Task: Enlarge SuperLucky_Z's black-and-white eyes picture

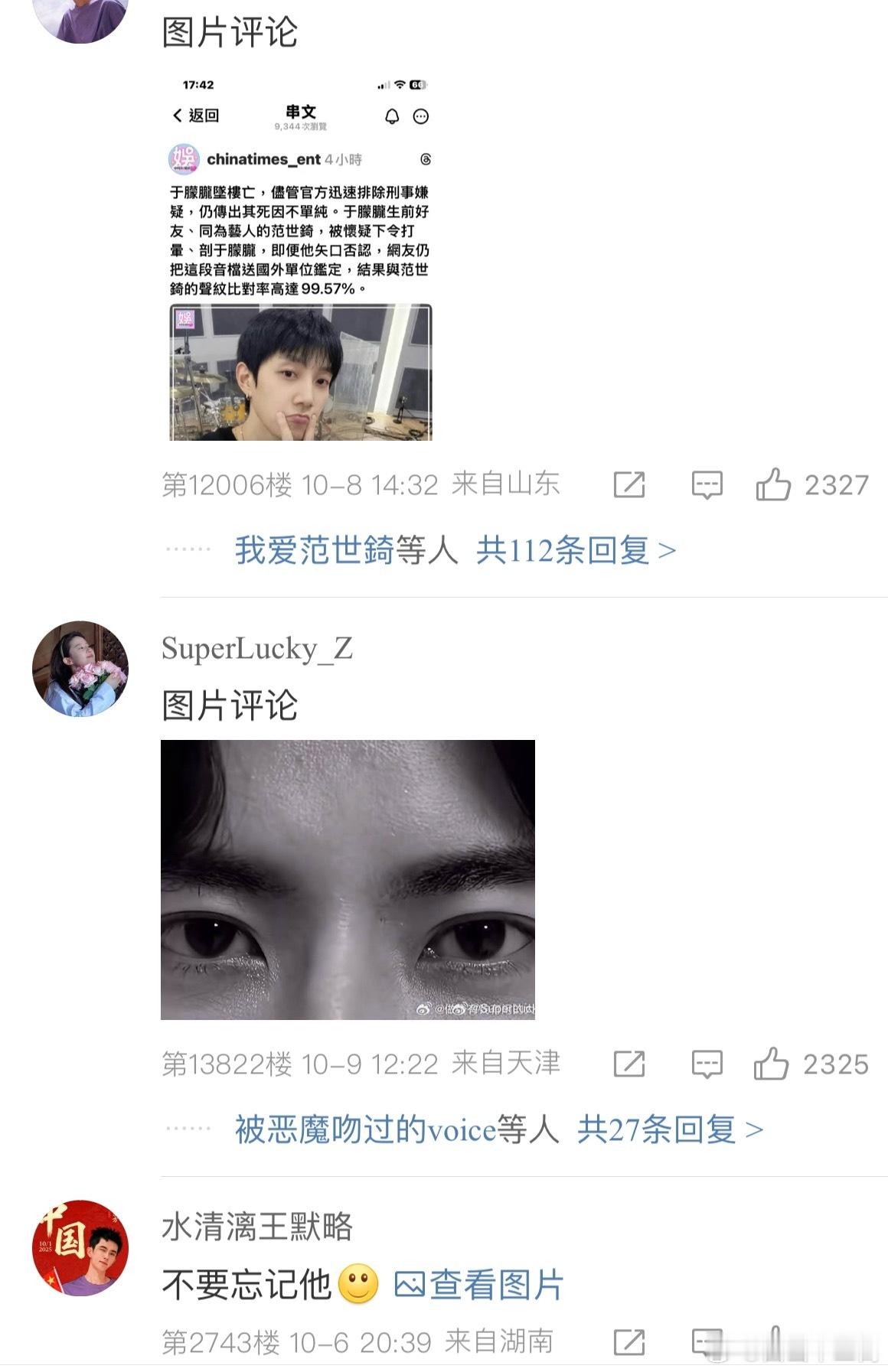Action: click(348, 879)
